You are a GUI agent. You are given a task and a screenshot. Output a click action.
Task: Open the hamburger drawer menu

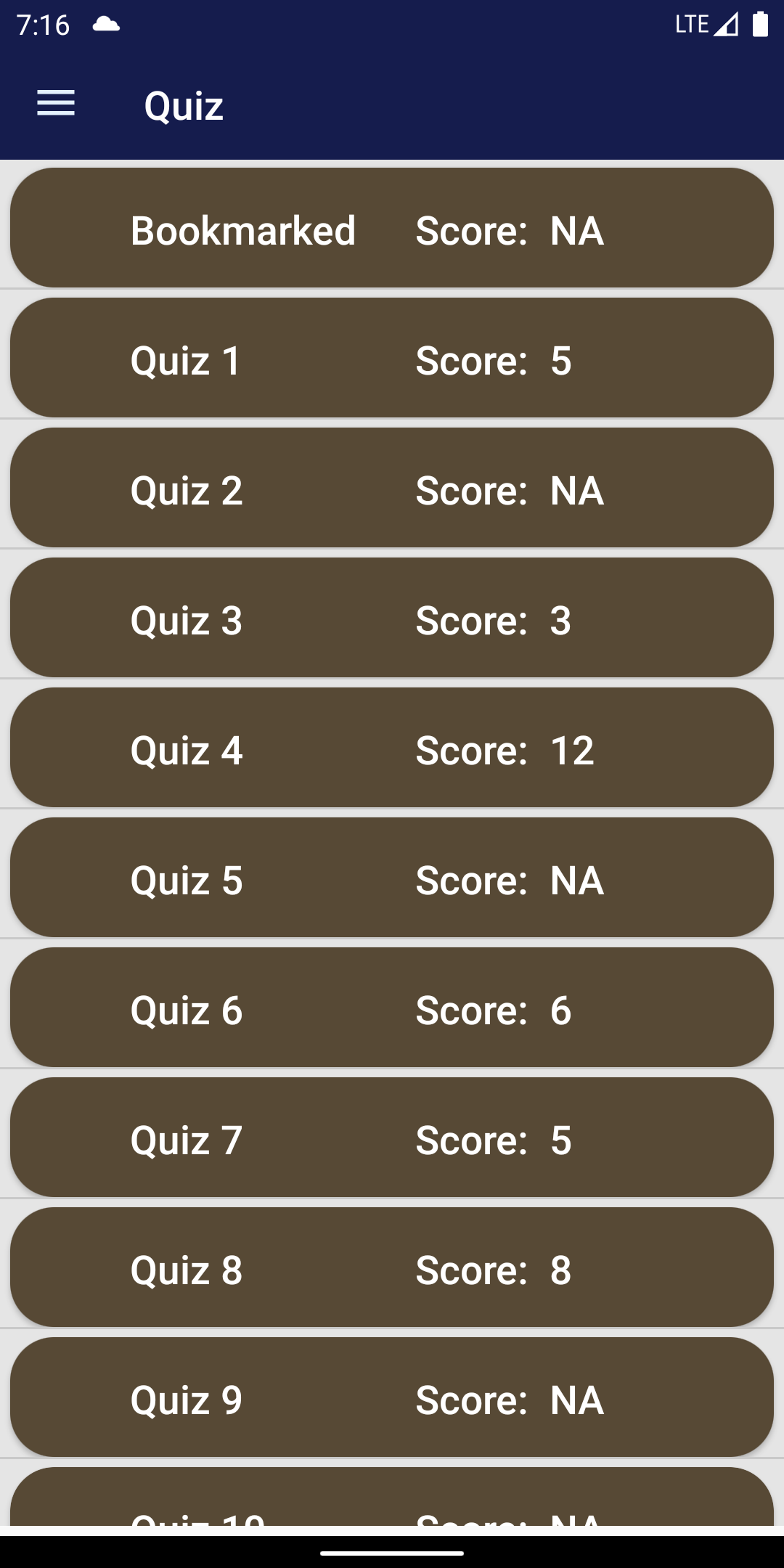click(56, 103)
